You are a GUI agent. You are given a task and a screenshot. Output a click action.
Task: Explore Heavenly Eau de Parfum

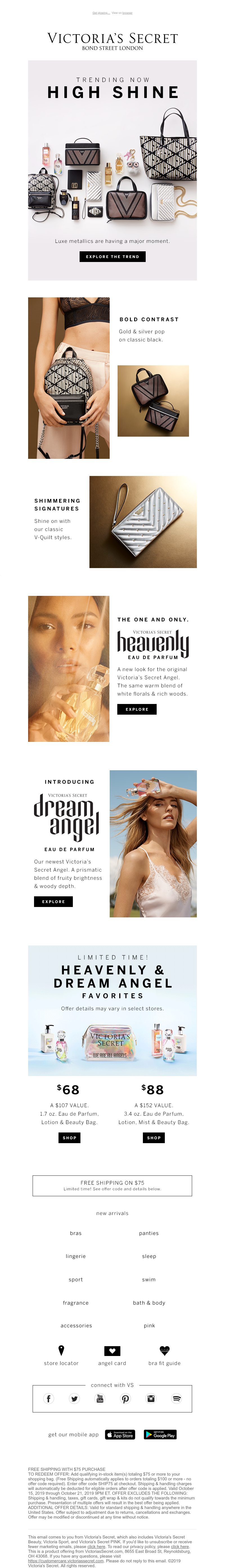pos(137,709)
